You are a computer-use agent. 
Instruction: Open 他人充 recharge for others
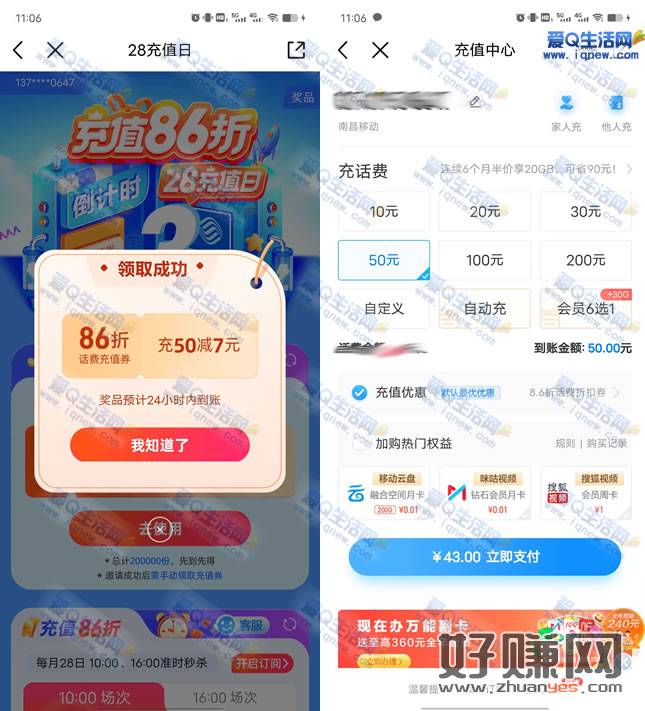[x=616, y=112]
